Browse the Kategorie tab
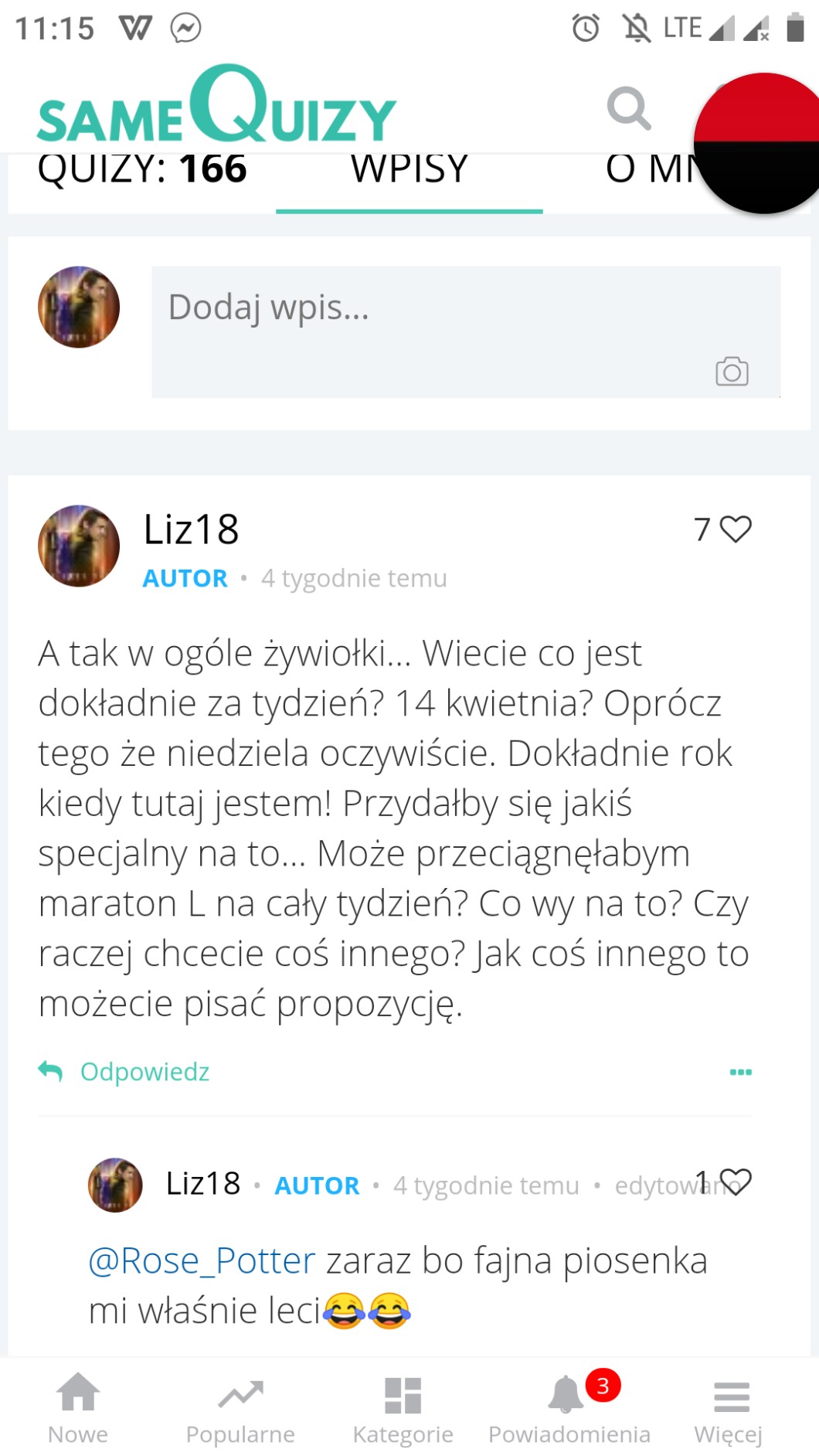819x1456 pixels. [x=403, y=1409]
